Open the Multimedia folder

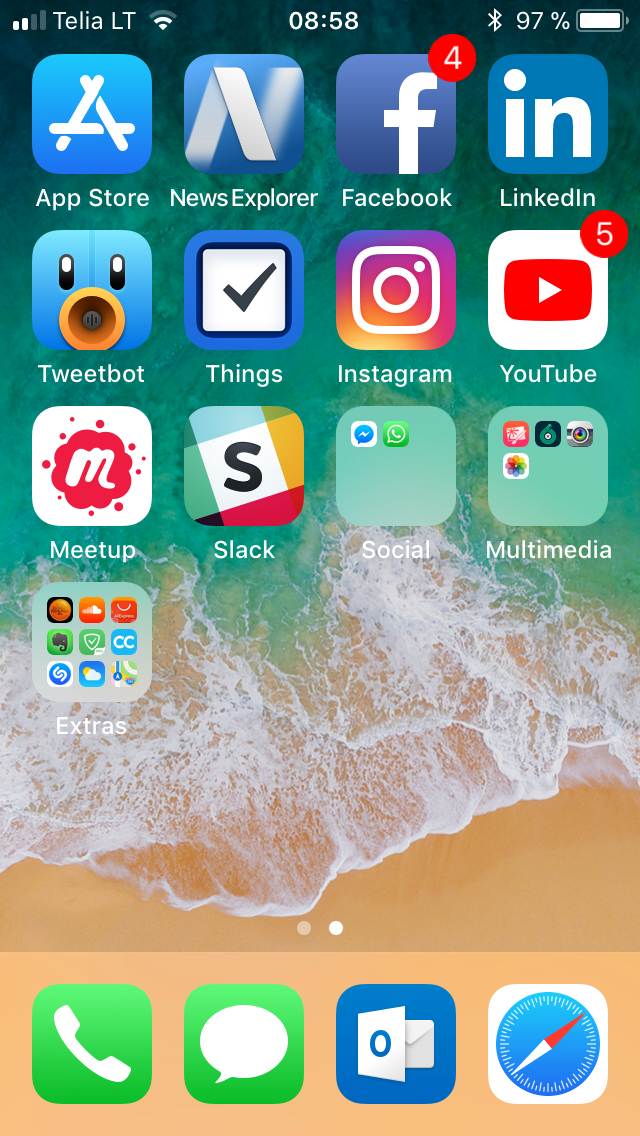coord(548,466)
